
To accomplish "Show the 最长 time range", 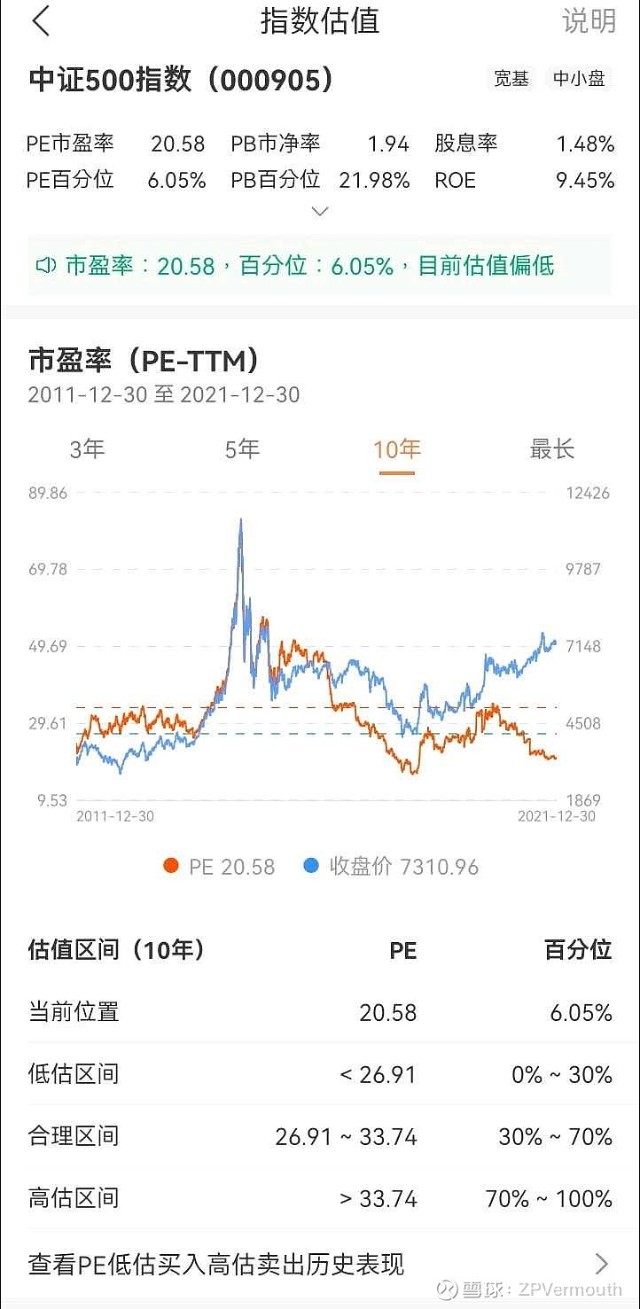I will 552,449.
